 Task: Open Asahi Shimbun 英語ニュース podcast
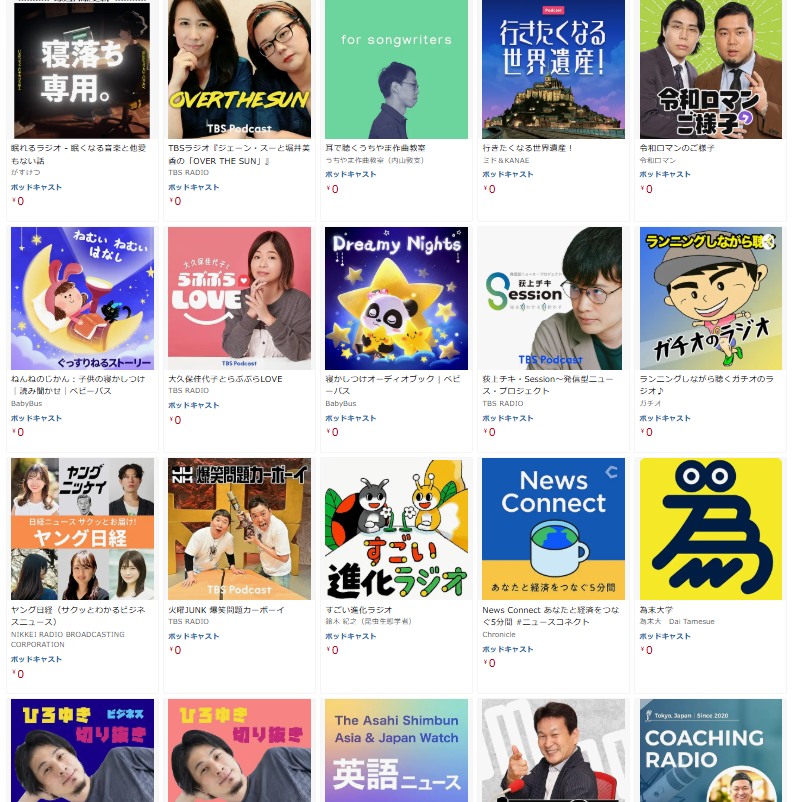point(396,750)
